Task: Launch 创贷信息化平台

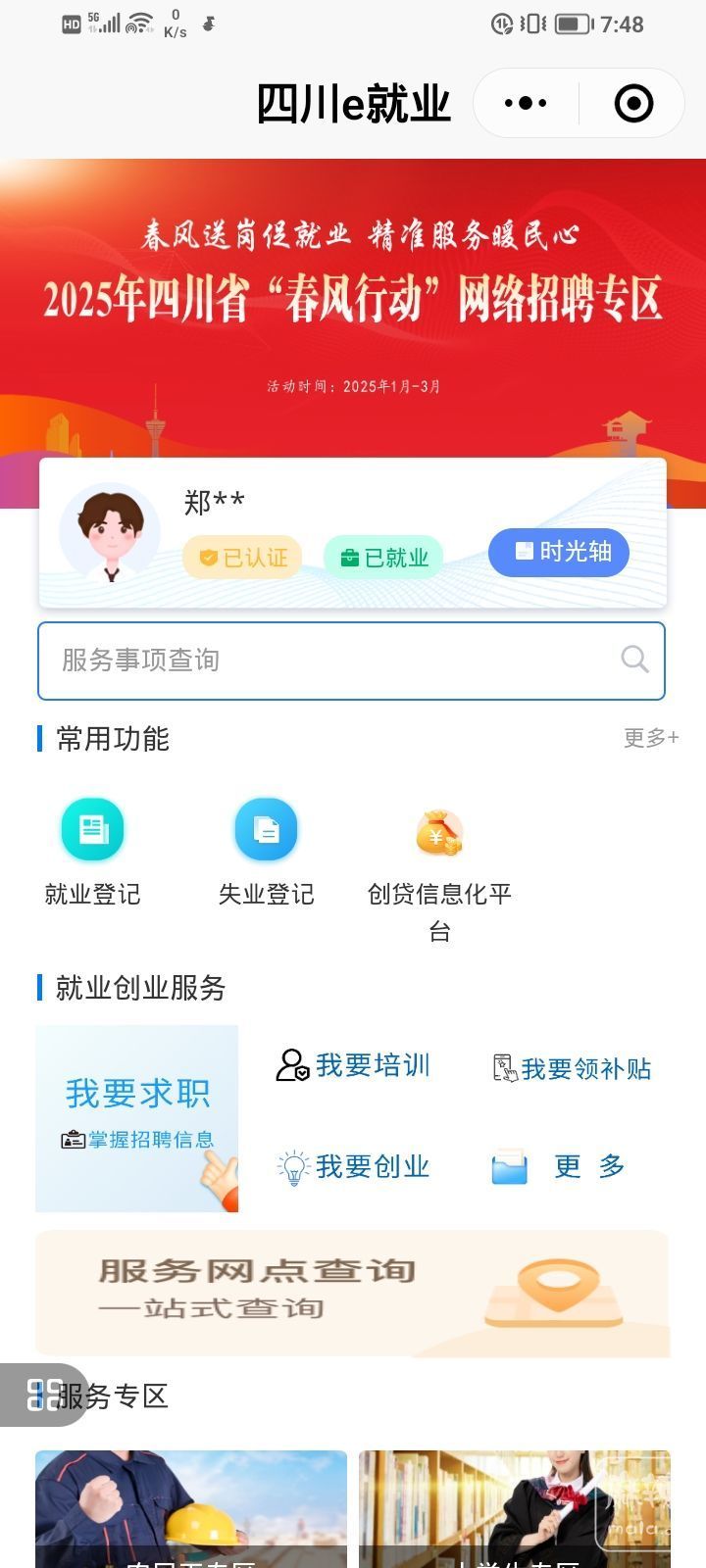Action: [439, 862]
